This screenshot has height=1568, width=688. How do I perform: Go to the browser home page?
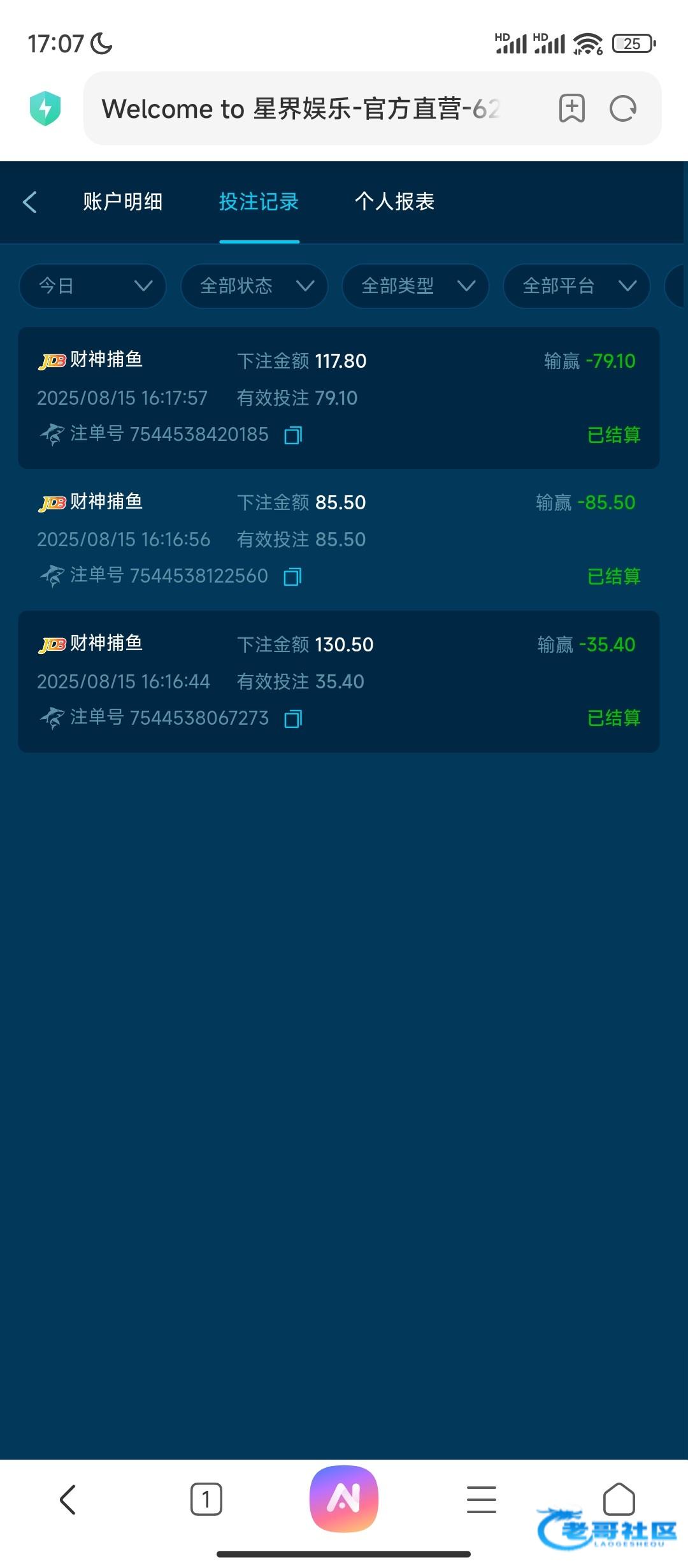(619, 1499)
